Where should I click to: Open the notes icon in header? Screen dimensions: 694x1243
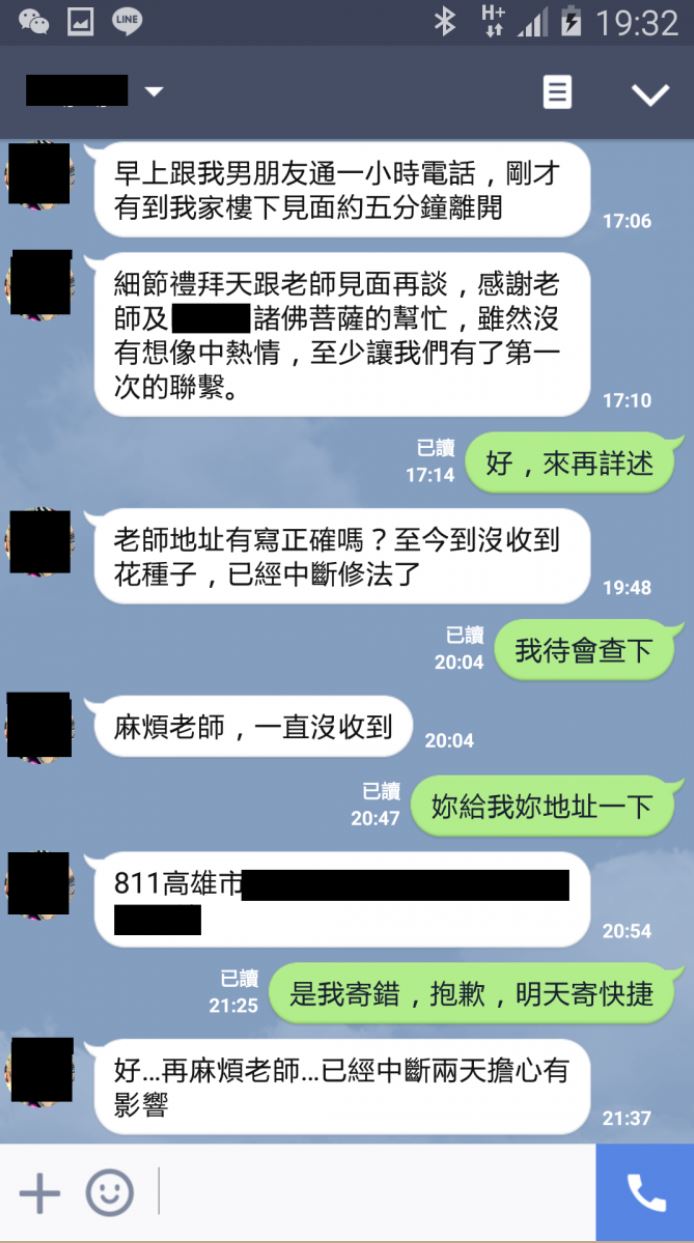pyautogui.click(x=557, y=93)
